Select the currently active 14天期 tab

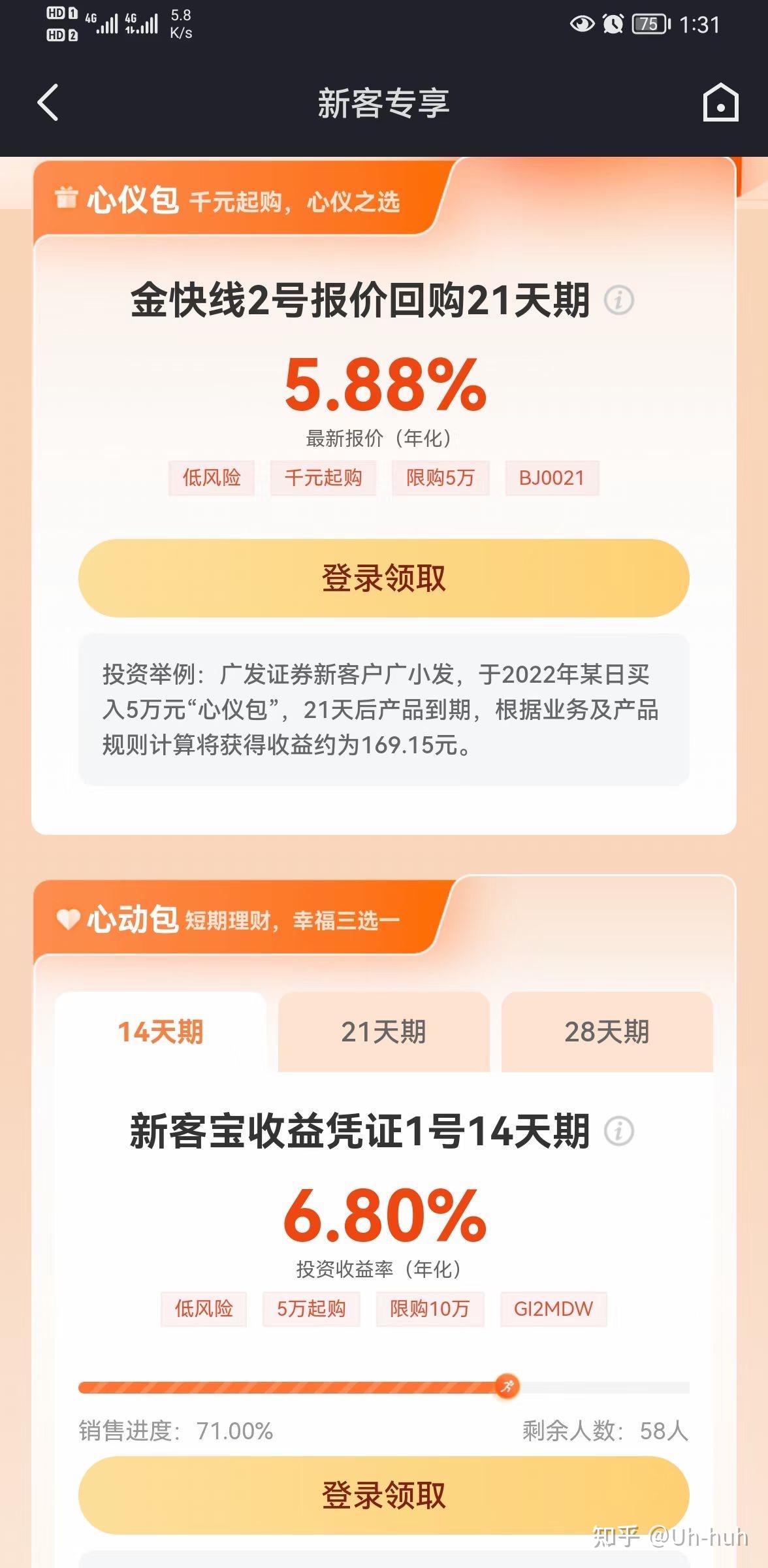pos(162,1030)
